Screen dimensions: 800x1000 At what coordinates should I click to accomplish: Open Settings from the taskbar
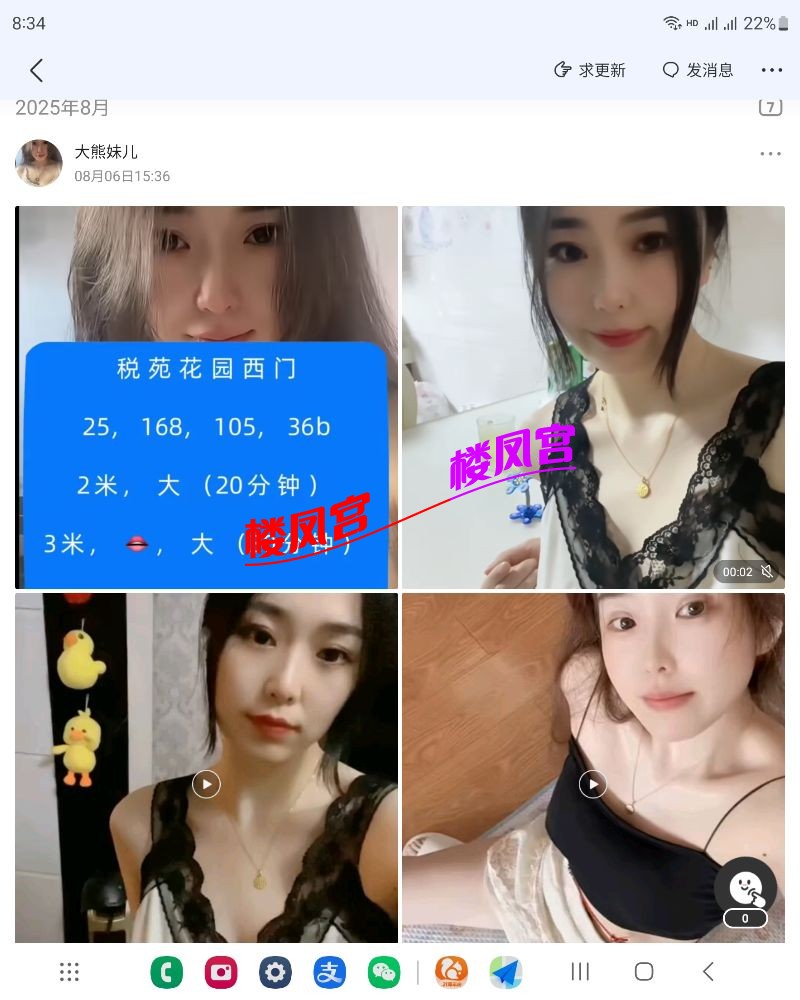[275, 972]
